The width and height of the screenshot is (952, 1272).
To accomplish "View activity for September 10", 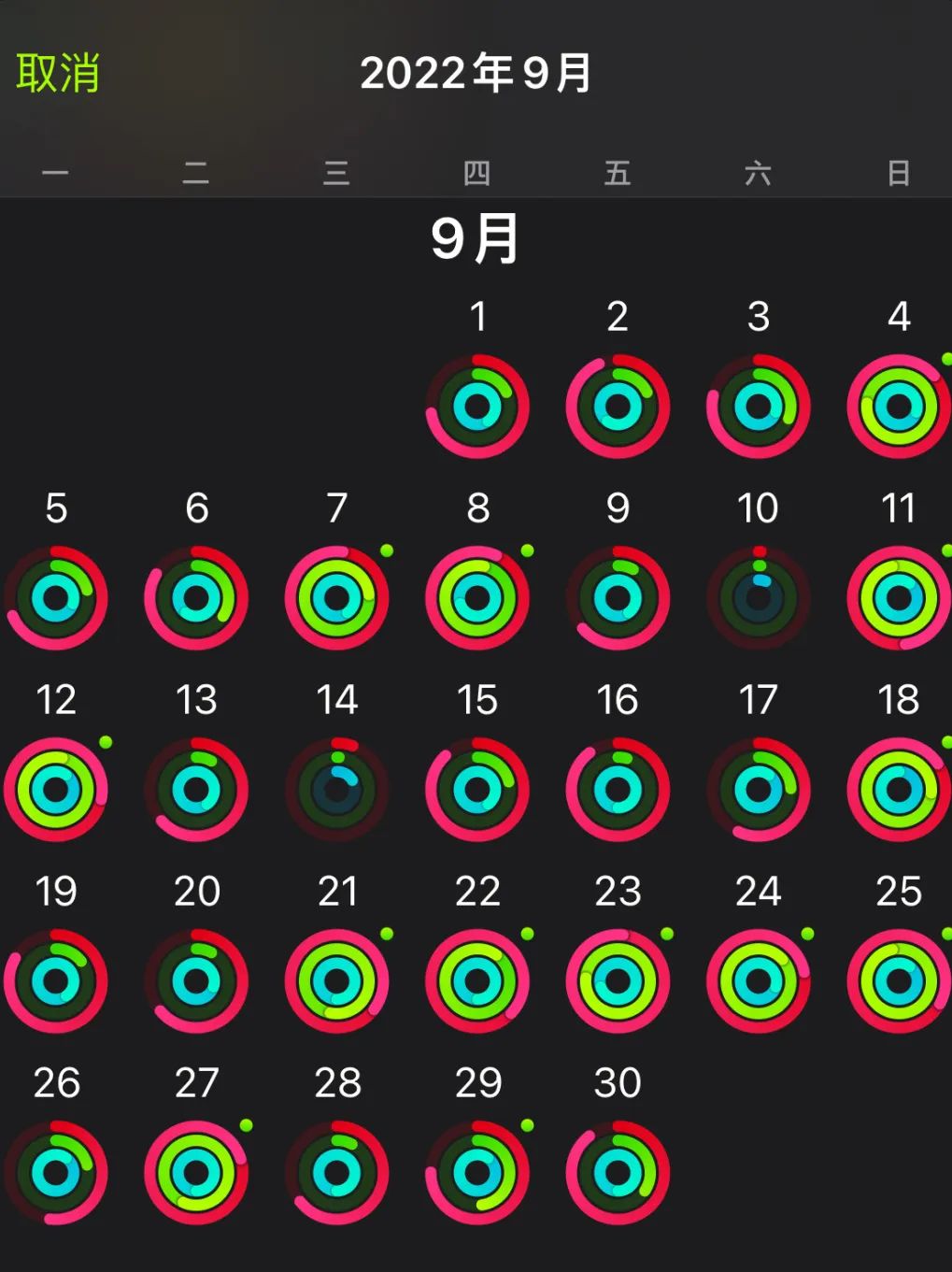I will 759,598.
